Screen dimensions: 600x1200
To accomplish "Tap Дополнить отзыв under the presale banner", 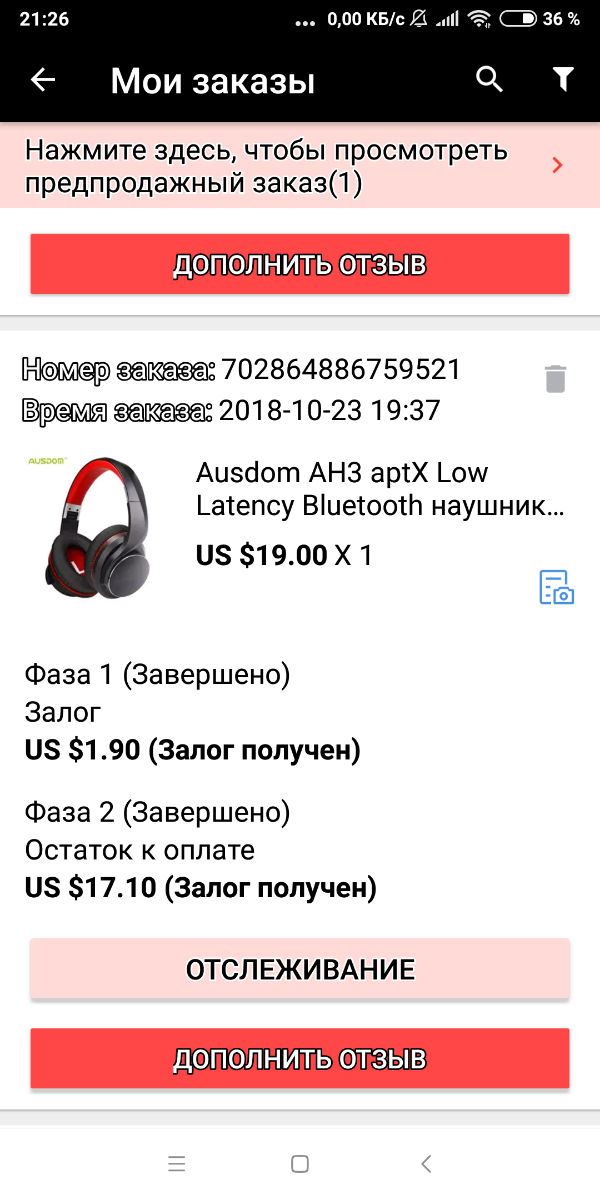I will 300,264.
